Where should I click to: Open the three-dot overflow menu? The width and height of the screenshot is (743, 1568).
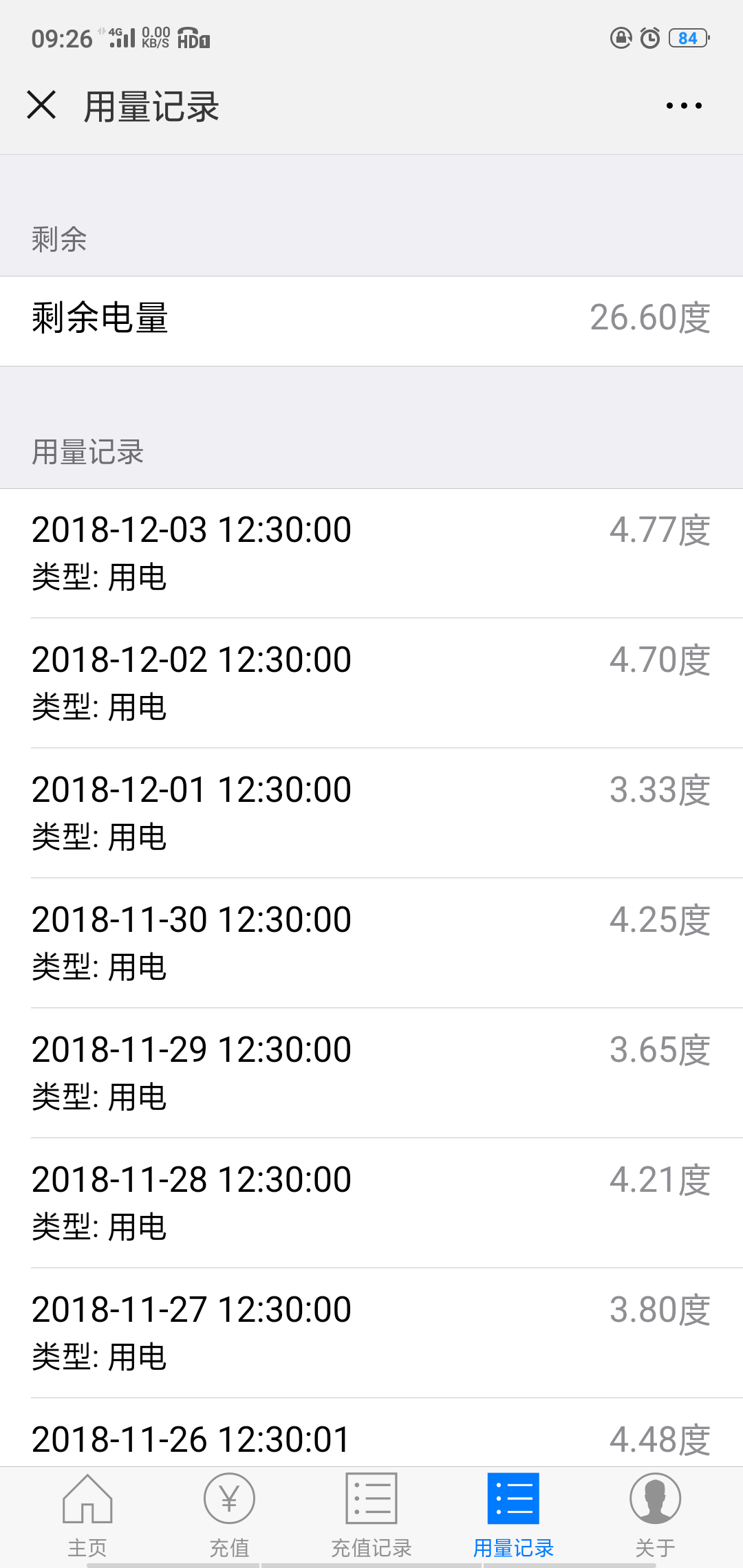coord(684,106)
